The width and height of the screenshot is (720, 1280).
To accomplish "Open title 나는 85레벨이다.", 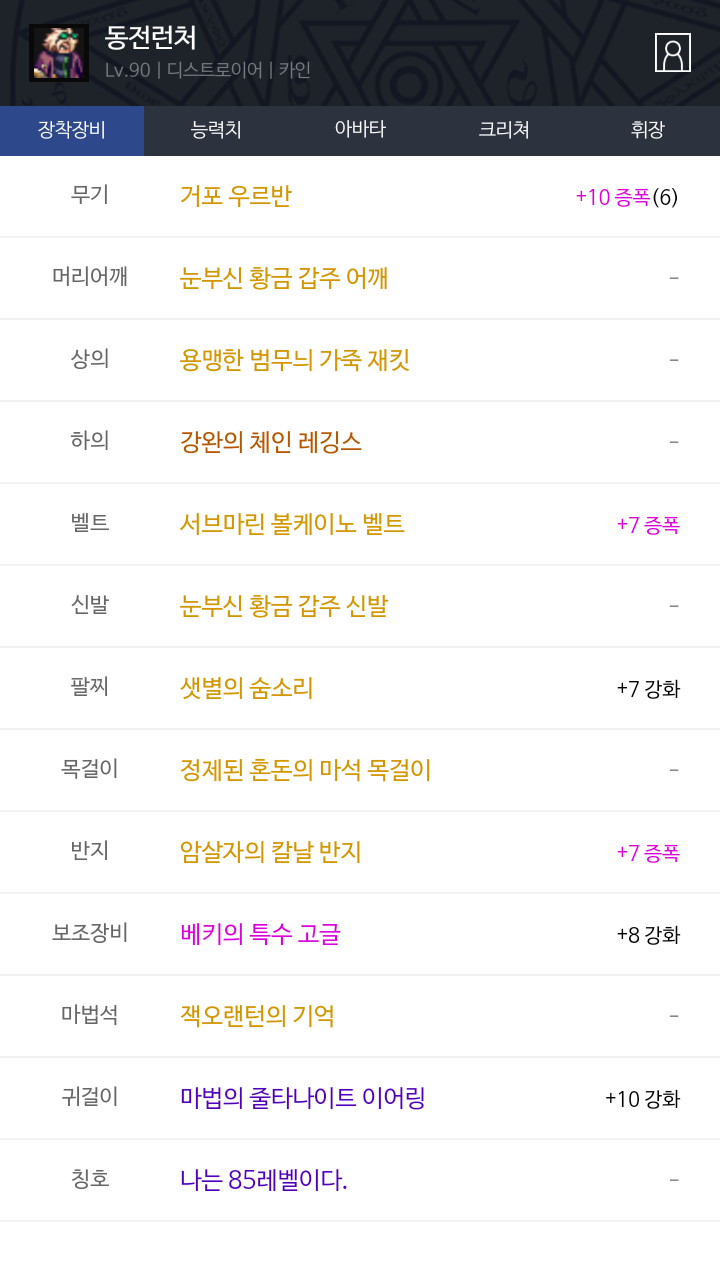I will 264,1180.
